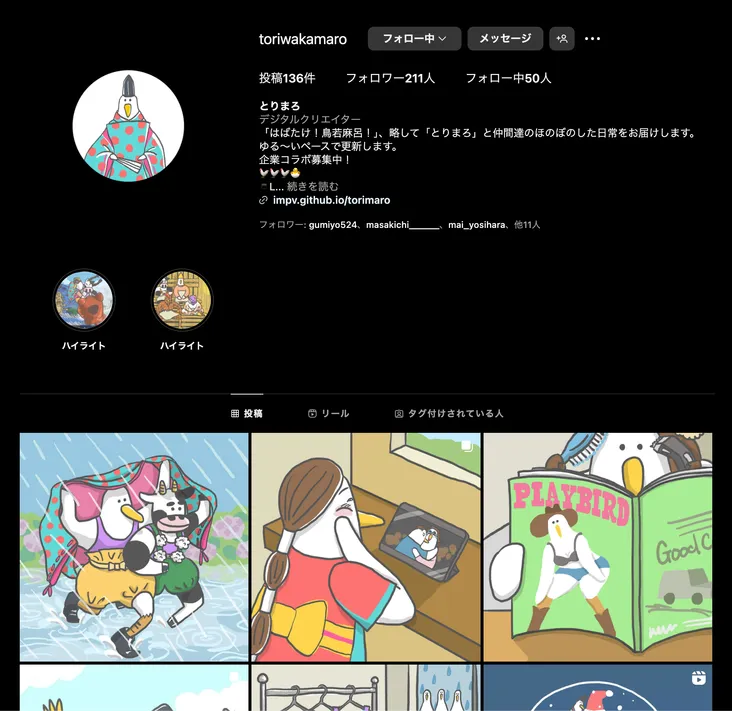The image size is (732, 711).
Task: Send a message via メッセージ button
Action: pos(505,39)
